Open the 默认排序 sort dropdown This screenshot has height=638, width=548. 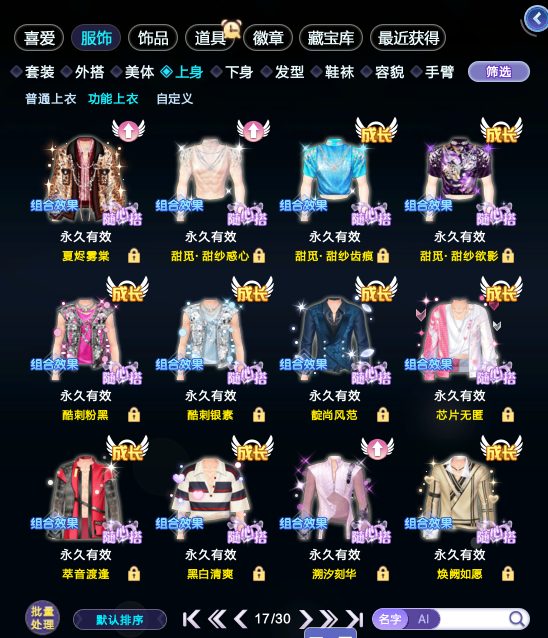point(120,620)
